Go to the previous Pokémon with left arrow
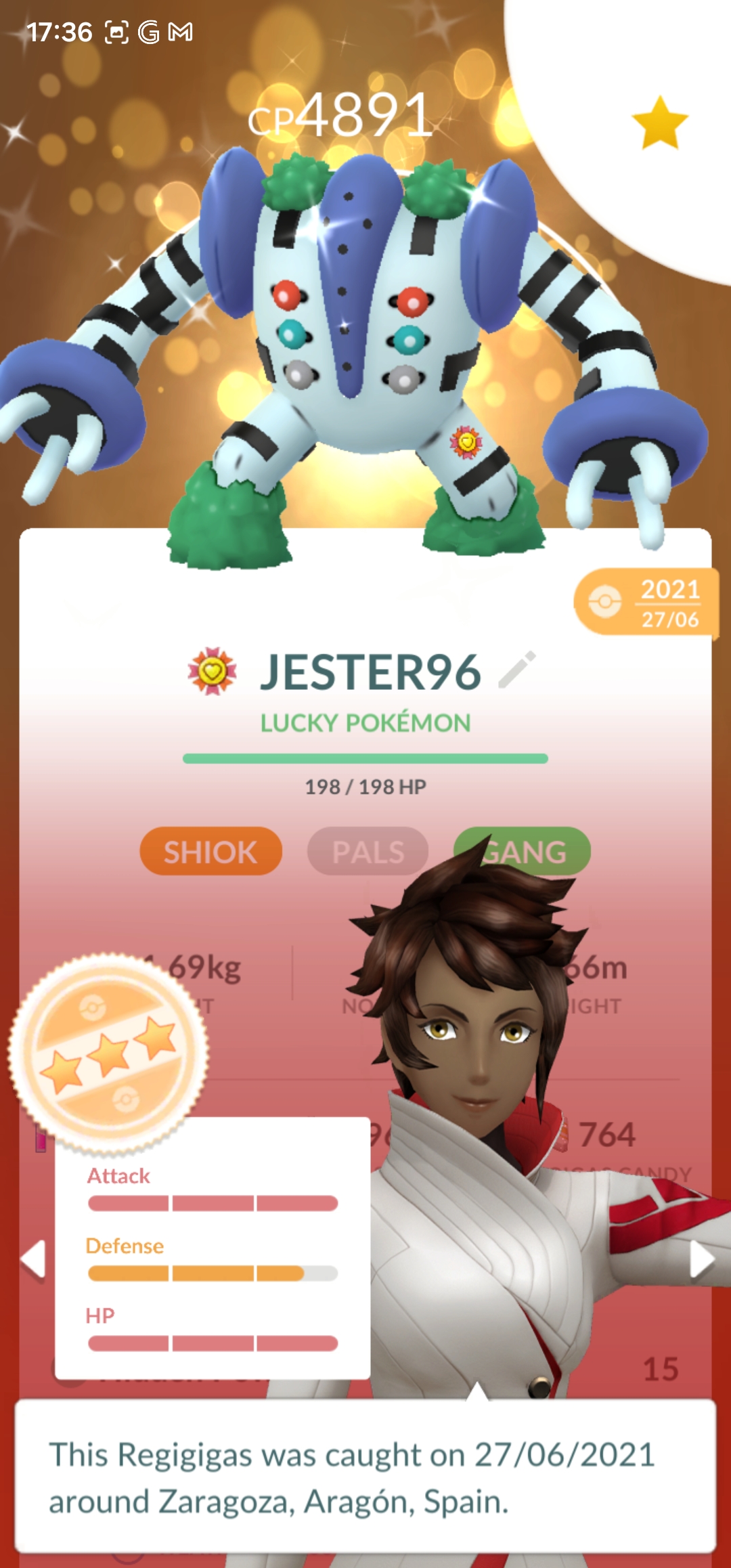 32,1259
